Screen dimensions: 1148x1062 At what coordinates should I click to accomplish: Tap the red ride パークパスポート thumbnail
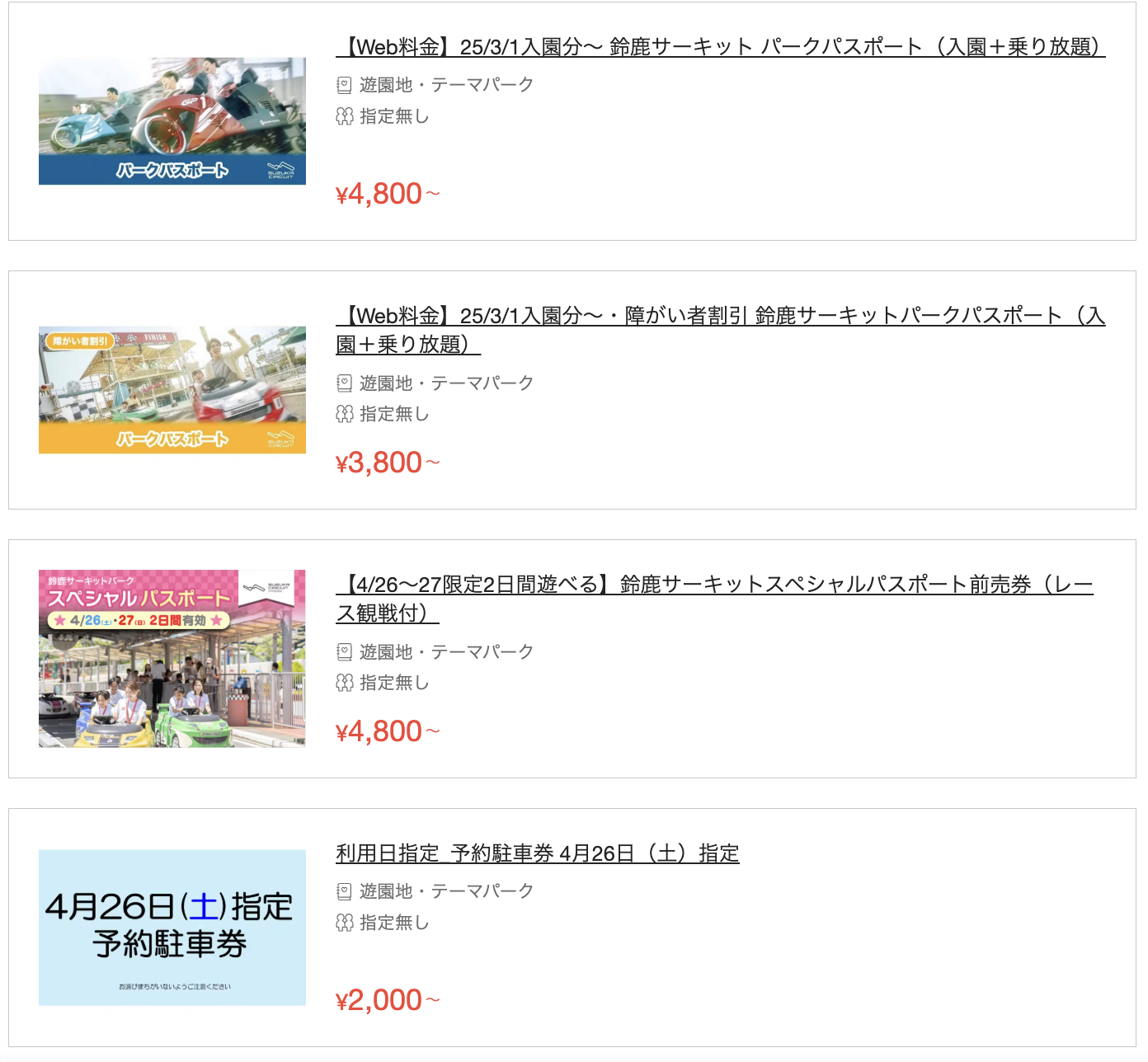click(172, 121)
